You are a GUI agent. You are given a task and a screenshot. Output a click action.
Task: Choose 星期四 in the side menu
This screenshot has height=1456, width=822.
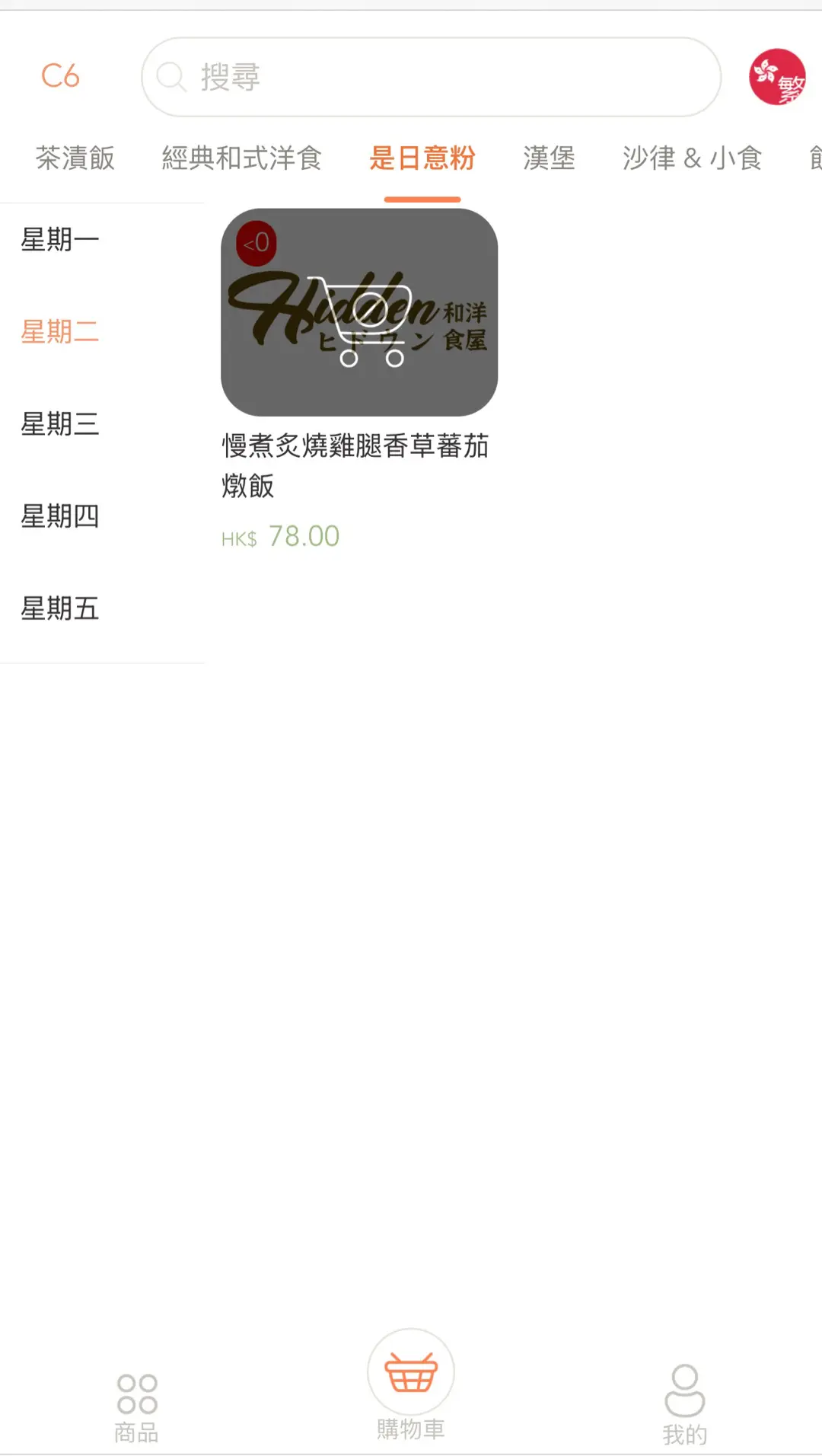pos(60,516)
